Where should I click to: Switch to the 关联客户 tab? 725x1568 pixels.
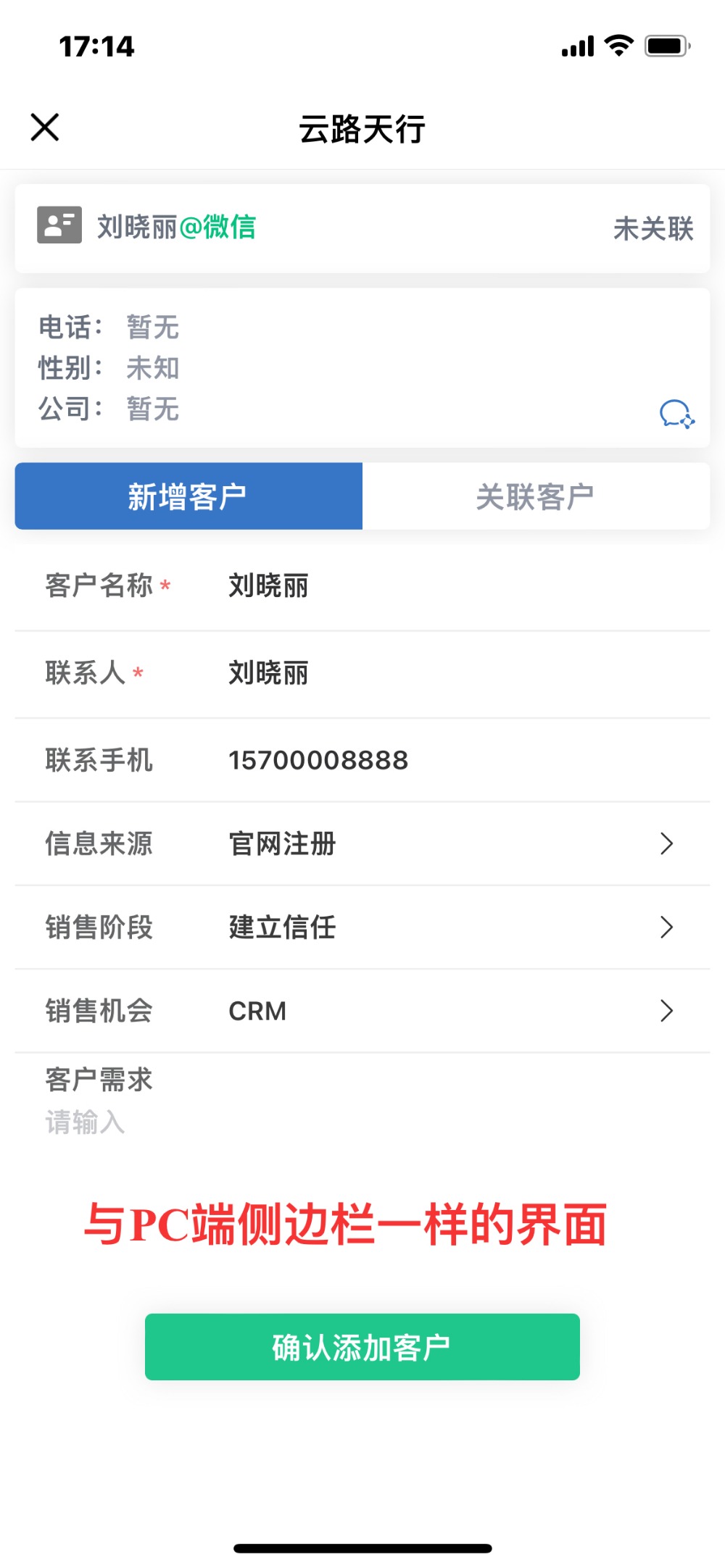[536, 496]
